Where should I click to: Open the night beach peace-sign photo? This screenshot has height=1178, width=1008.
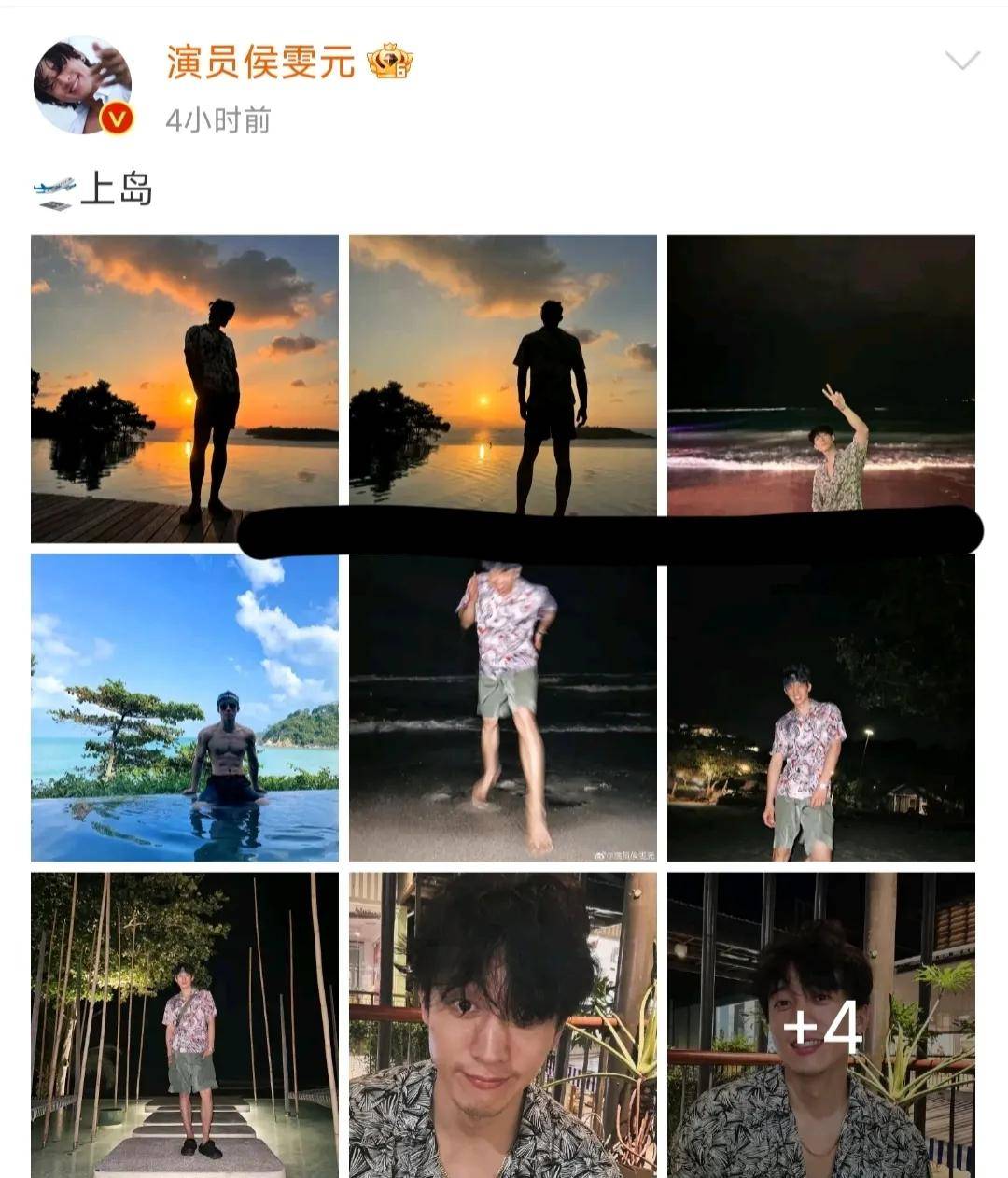820,373
